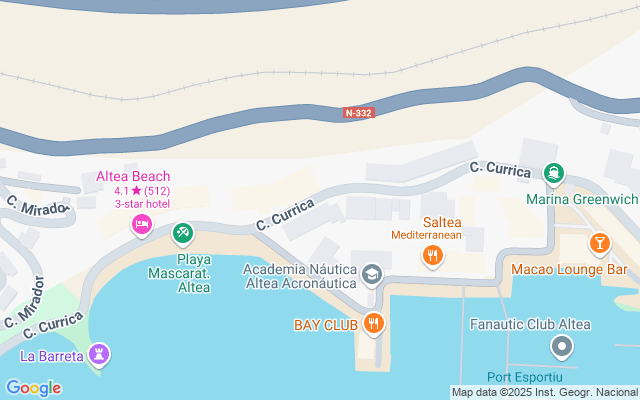This screenshot has height=400, width=640.
Task: Select the Playa Mascarat beach pin
Action: coord(182,235)
